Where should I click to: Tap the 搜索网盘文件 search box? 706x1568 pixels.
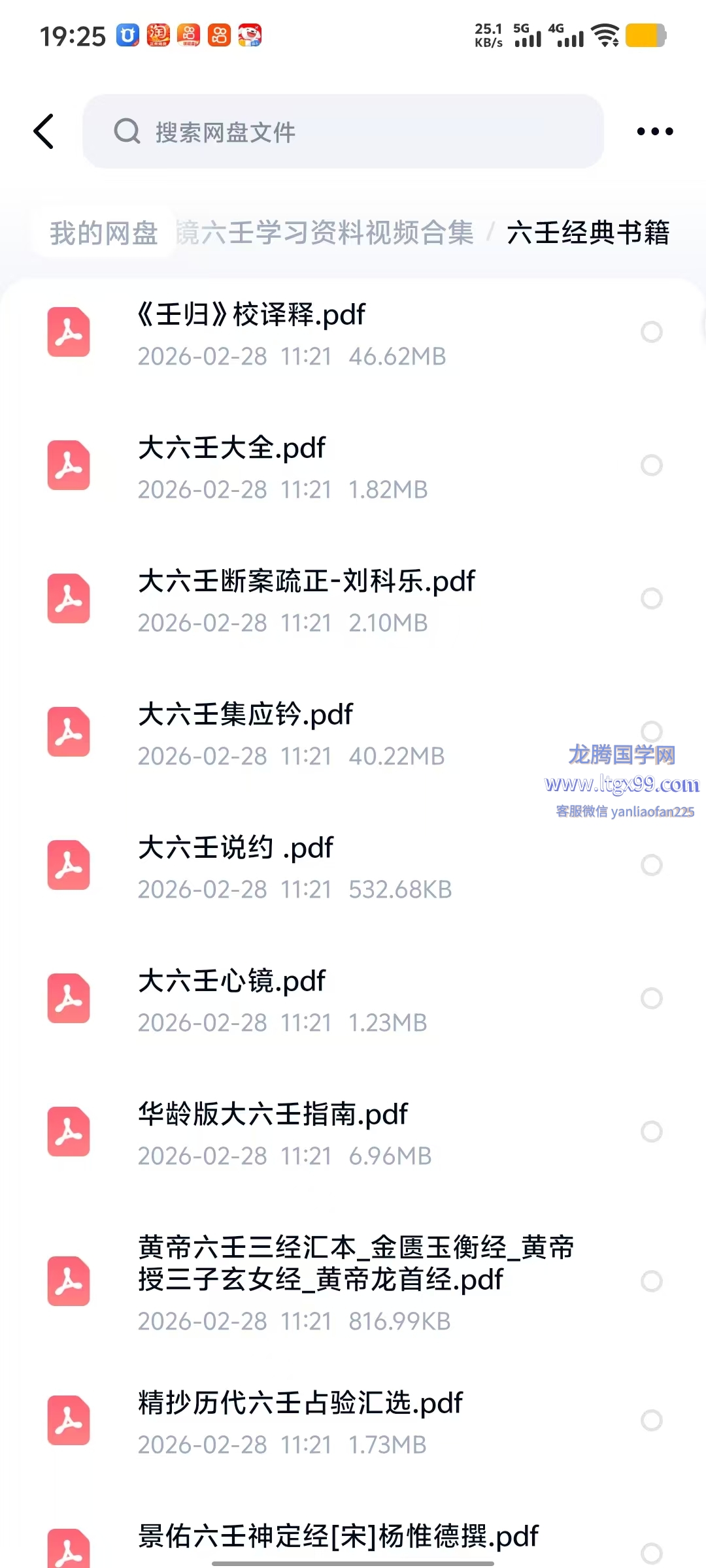[x=343, y=131]
